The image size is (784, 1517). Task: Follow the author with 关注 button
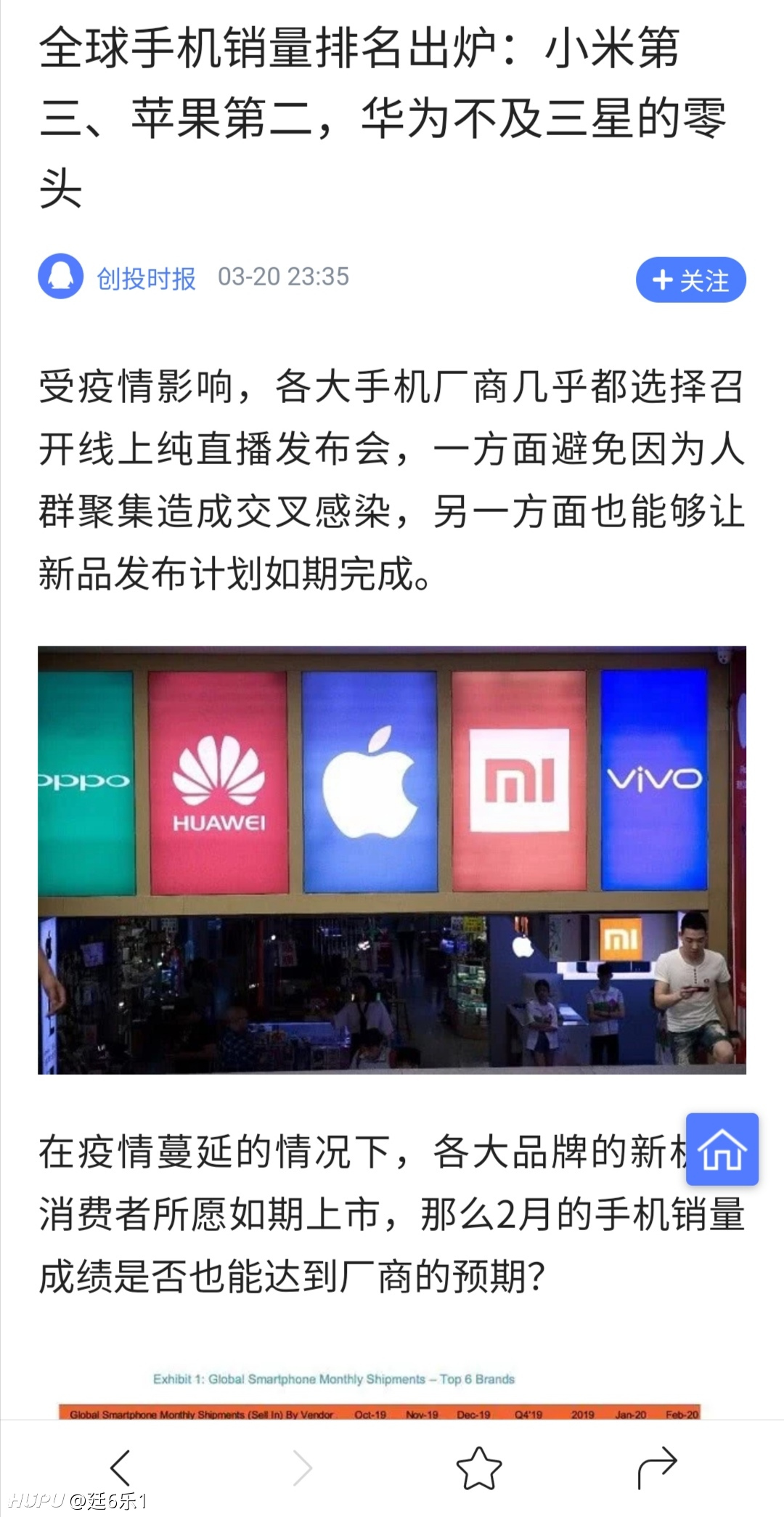point(690,280)
